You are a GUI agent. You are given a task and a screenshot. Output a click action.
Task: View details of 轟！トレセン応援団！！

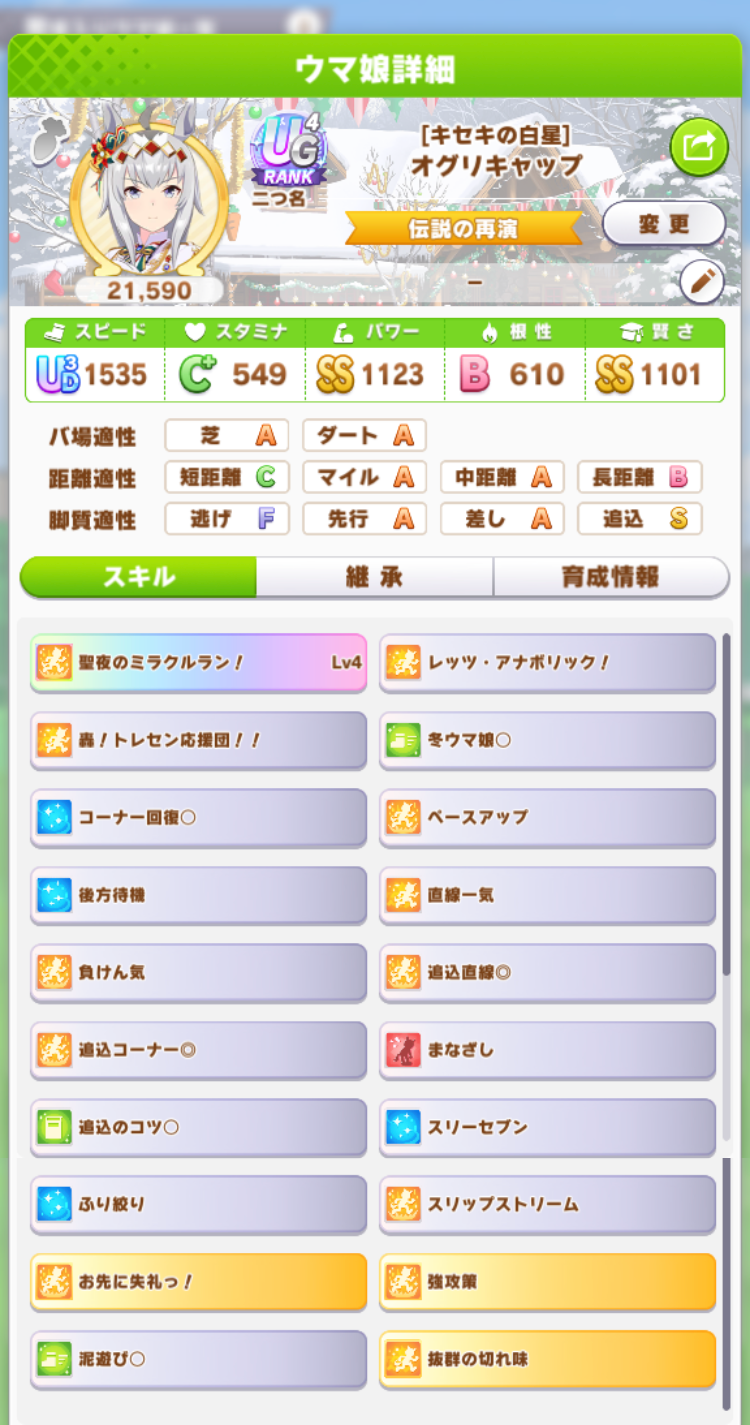tap(198, 740)
